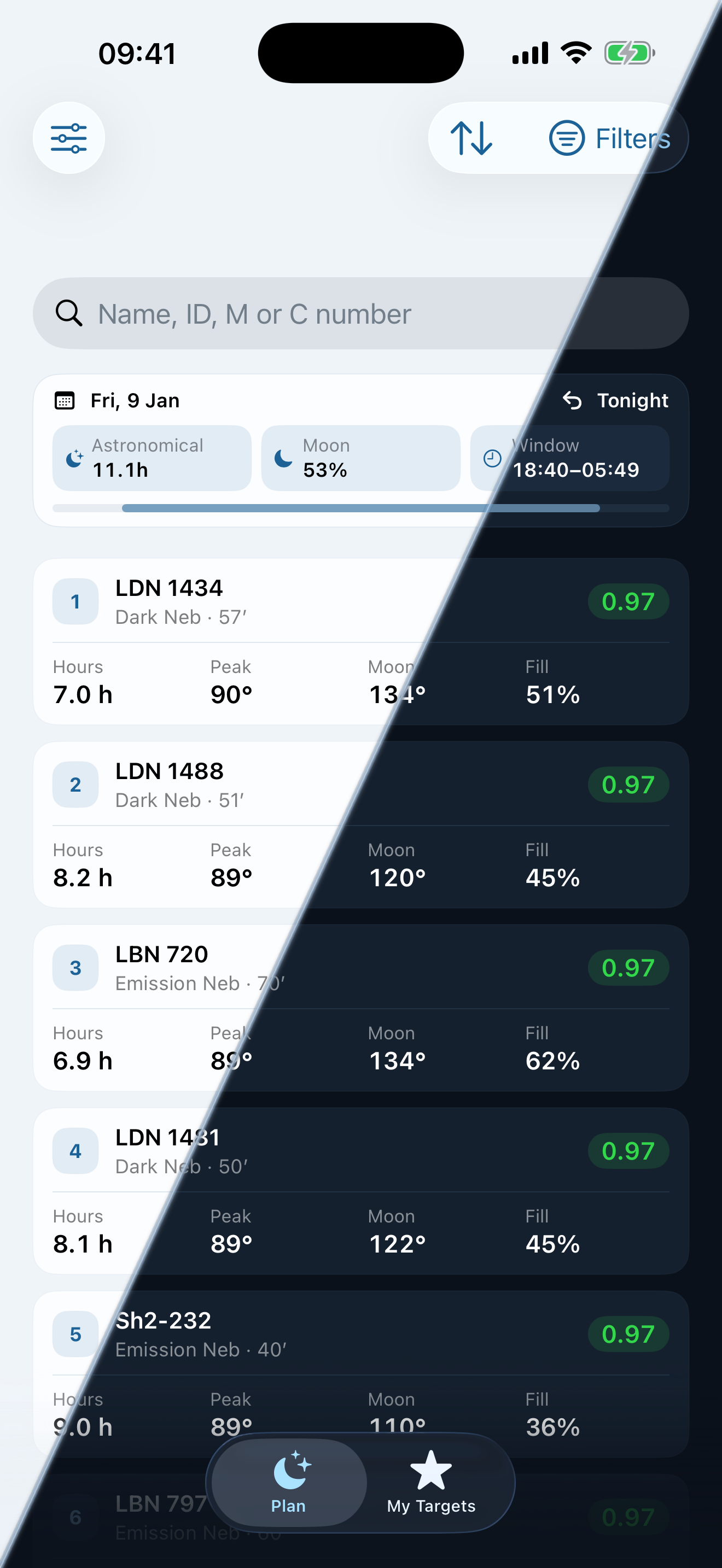
Task: Open the Fri, 9 Jan date picker
Action: click(x=117, y=401)
